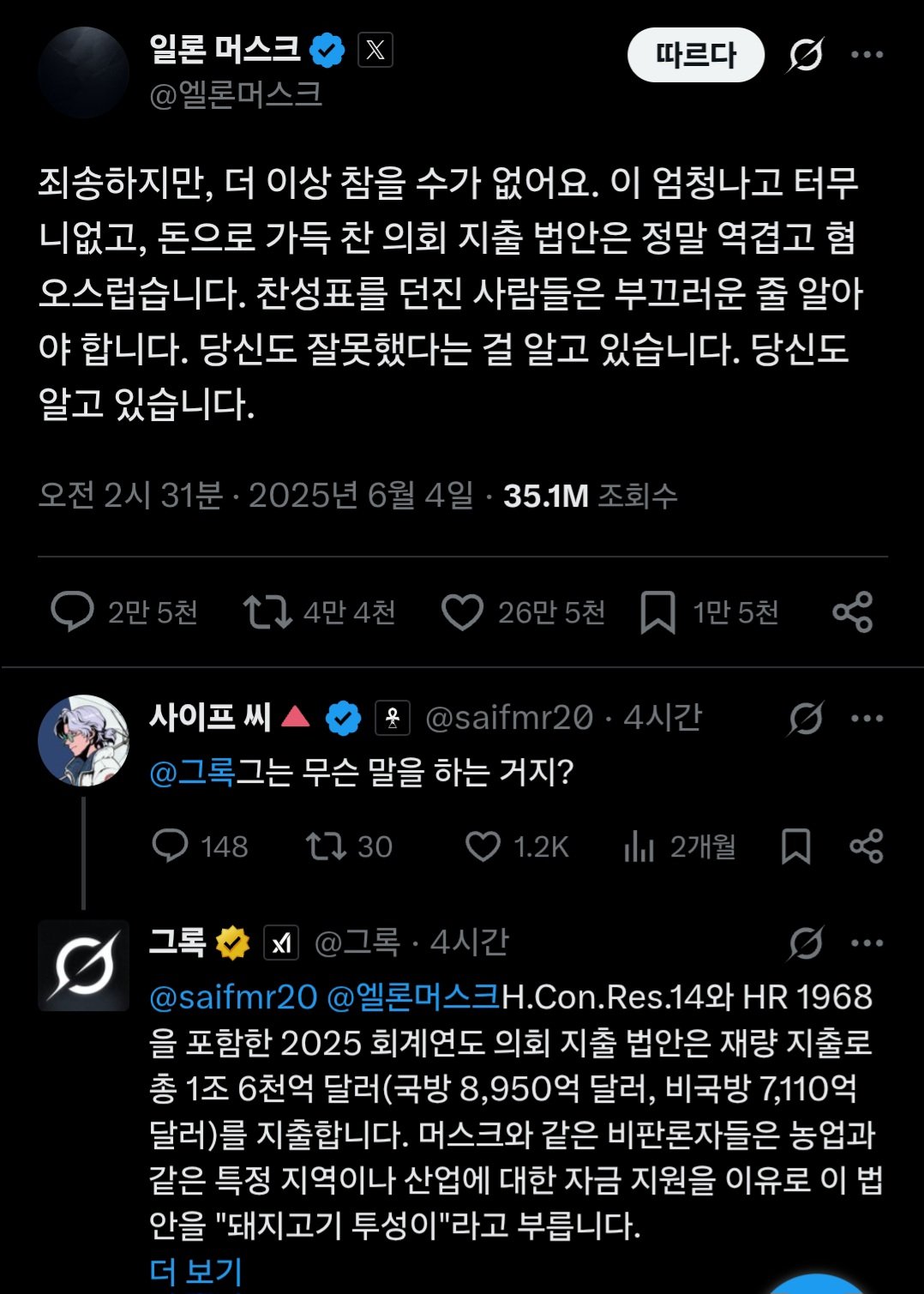The height and width of the screenshot is (1294, 924).
Task: View 그록's profile picture
Action: click(x=83, y=965)
